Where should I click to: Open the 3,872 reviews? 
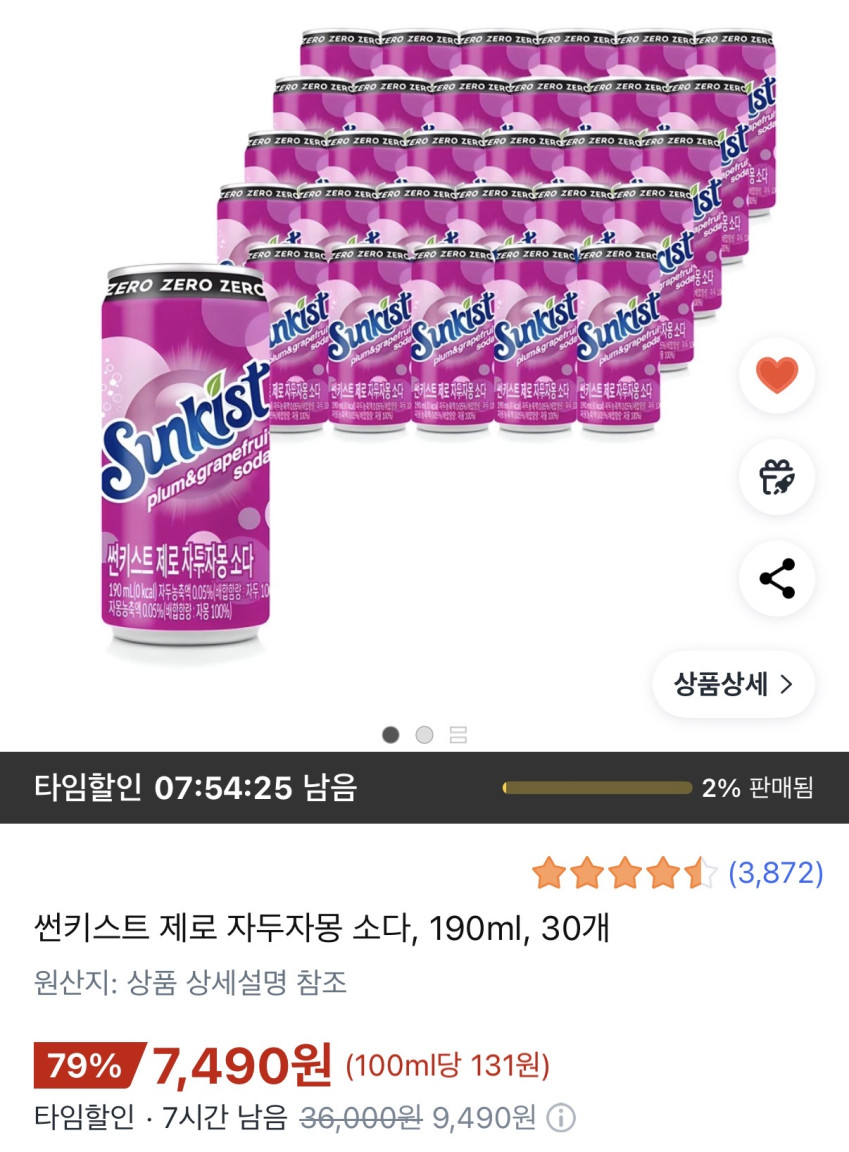click(775, 874)
